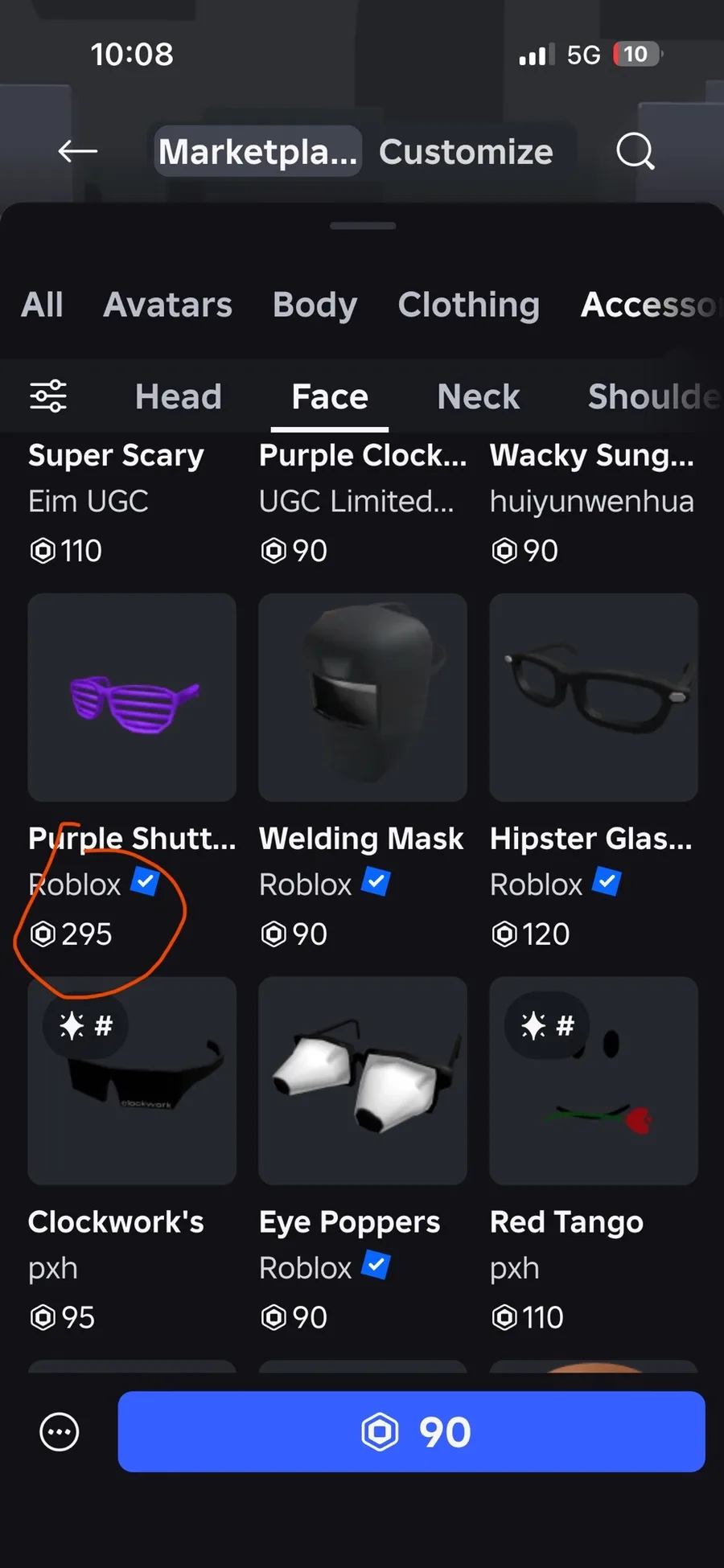This screenshot has height=1568, width=724.
Task: View the Eye Poppers item
Action: (363, 1081)
